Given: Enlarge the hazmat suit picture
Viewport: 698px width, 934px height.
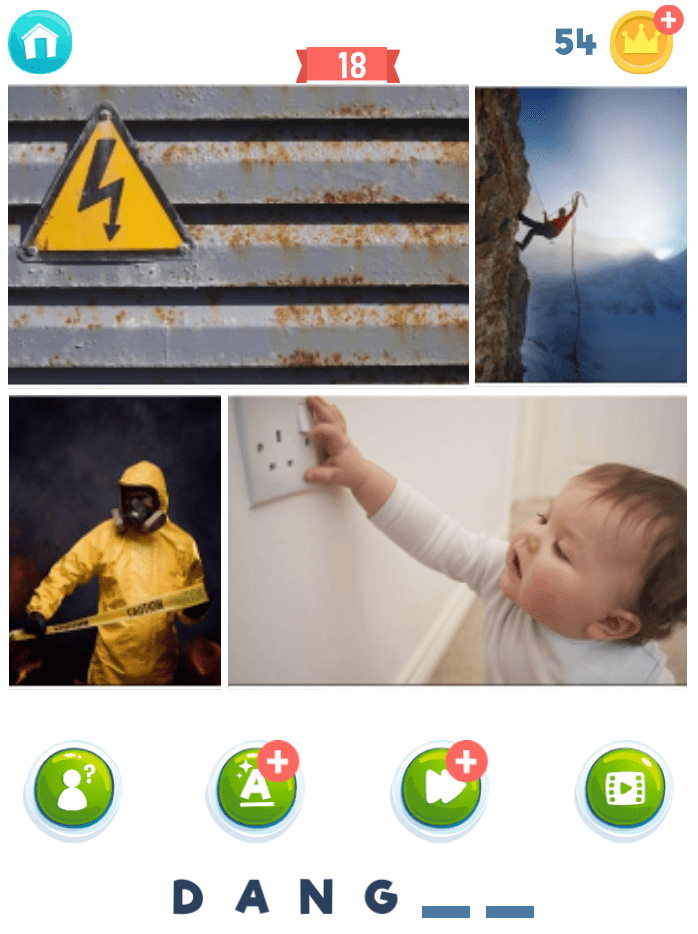Looking at the screenshot, I should (115, 540).
